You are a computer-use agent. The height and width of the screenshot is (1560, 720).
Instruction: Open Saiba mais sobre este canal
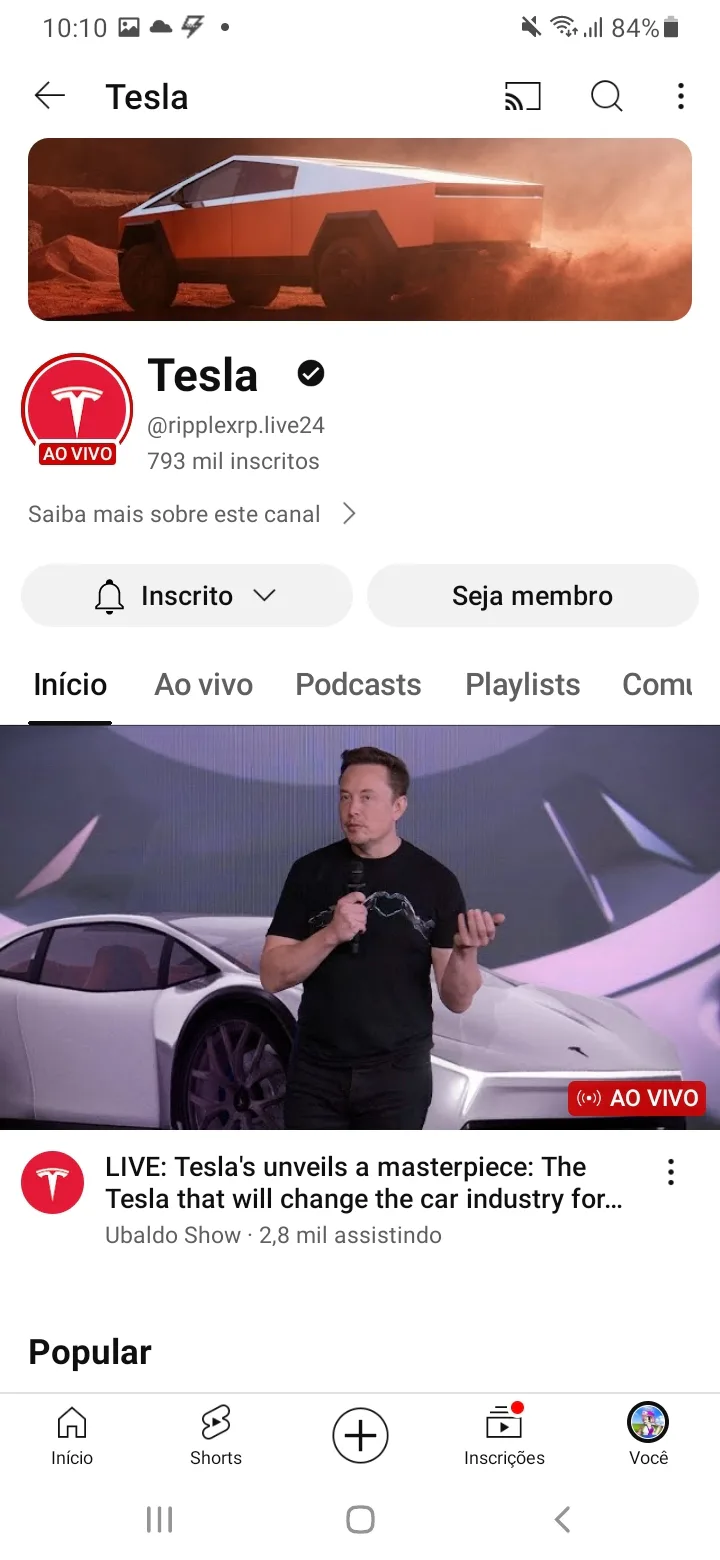pyautogui.click(x=192, y=514)
